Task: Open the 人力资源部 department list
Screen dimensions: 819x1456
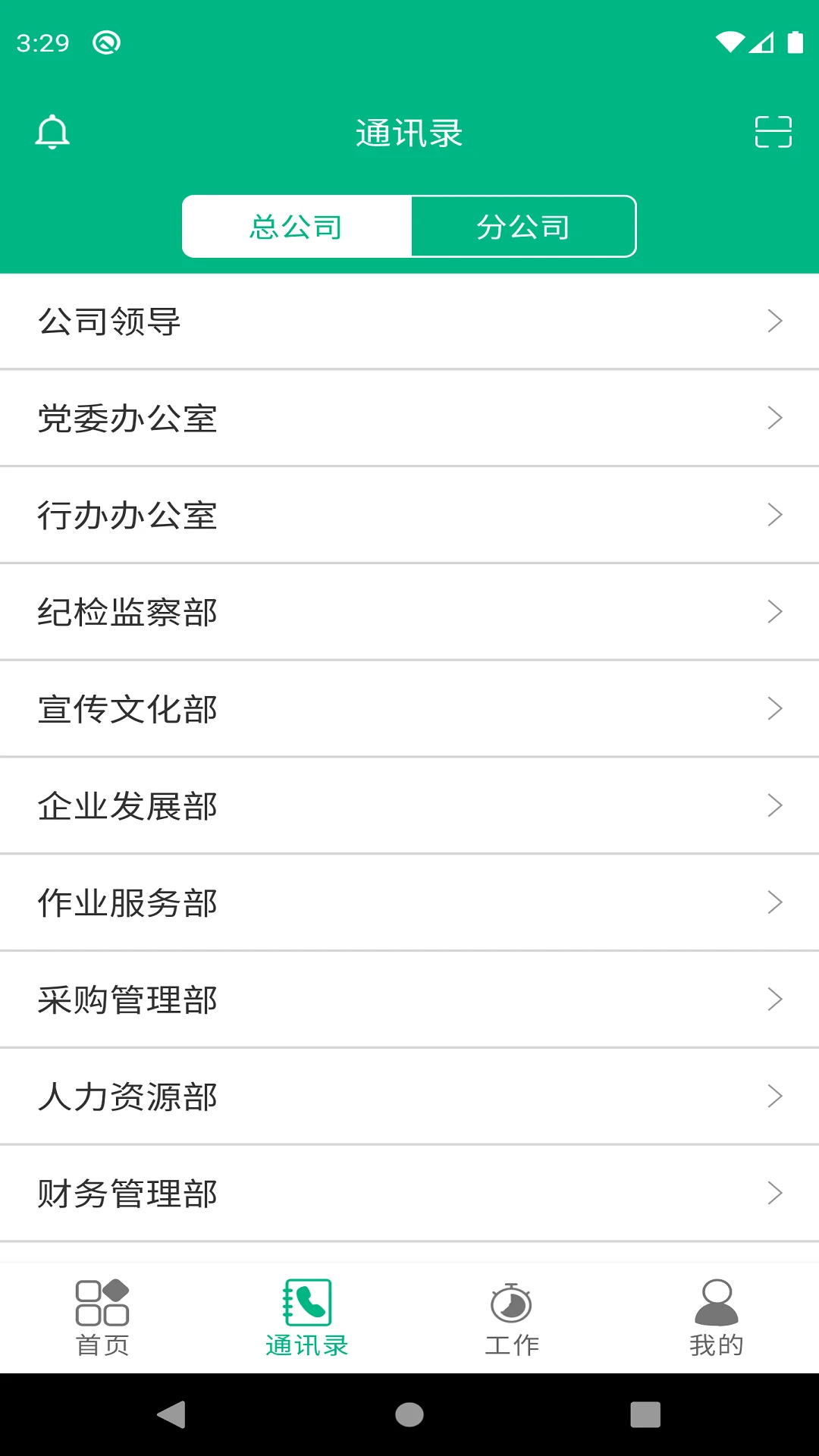Action: (x=409, y=1096)
